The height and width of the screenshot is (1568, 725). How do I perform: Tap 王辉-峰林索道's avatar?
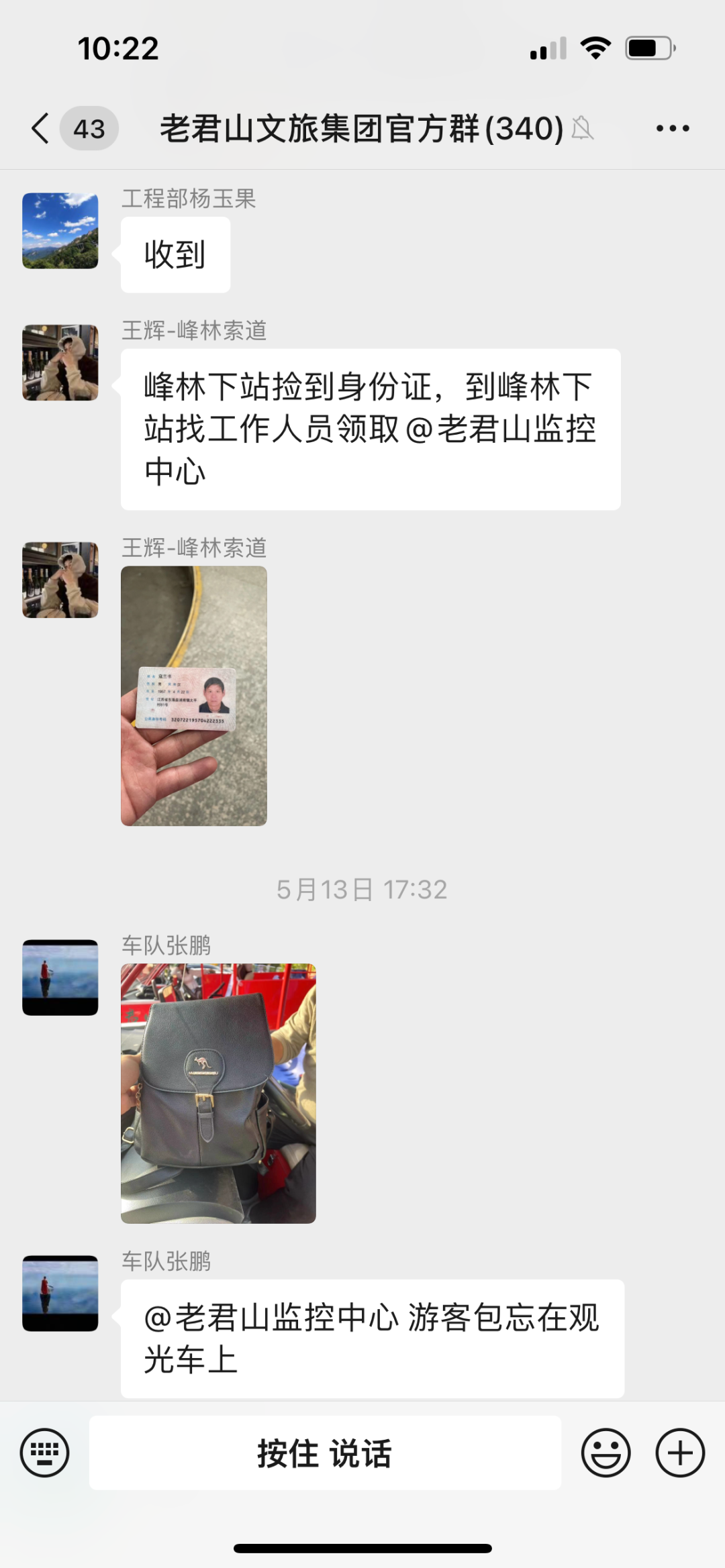tap(60, 361)
